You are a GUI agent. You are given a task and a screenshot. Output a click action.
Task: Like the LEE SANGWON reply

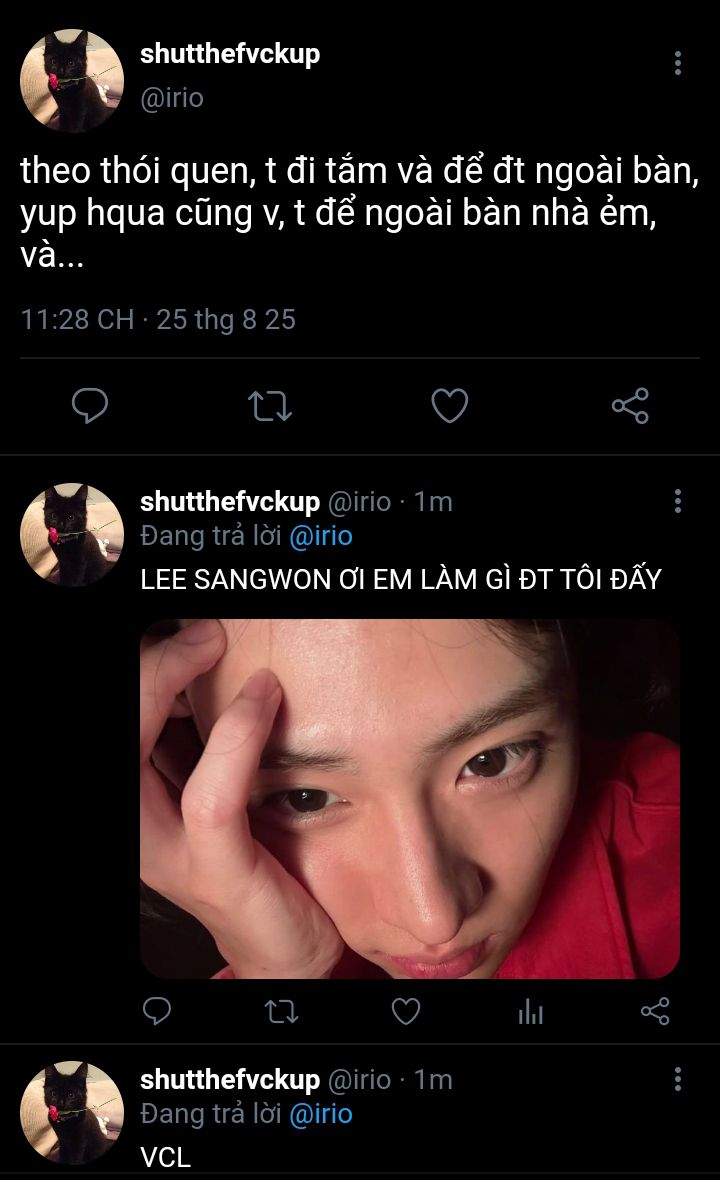pos(405,1012)
